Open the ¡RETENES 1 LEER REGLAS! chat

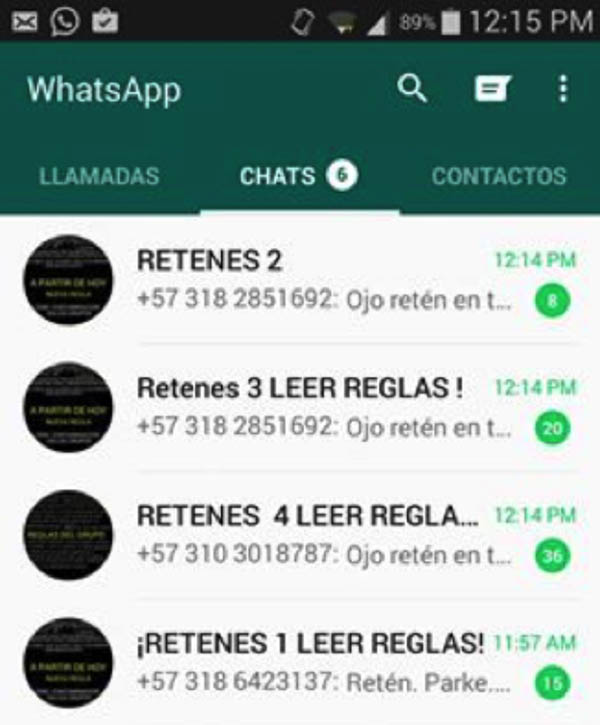(330, 662)
